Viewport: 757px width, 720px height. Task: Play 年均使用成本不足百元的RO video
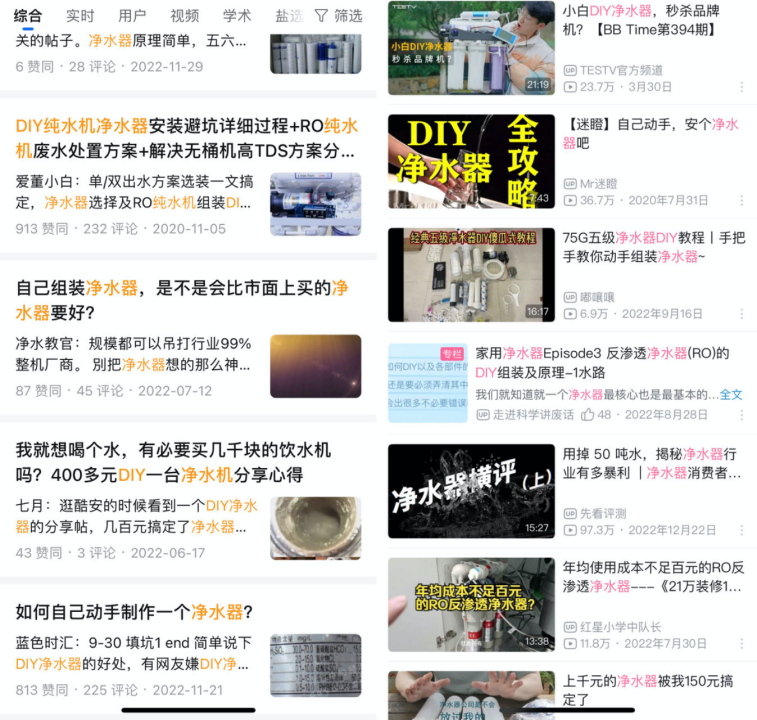471,605
